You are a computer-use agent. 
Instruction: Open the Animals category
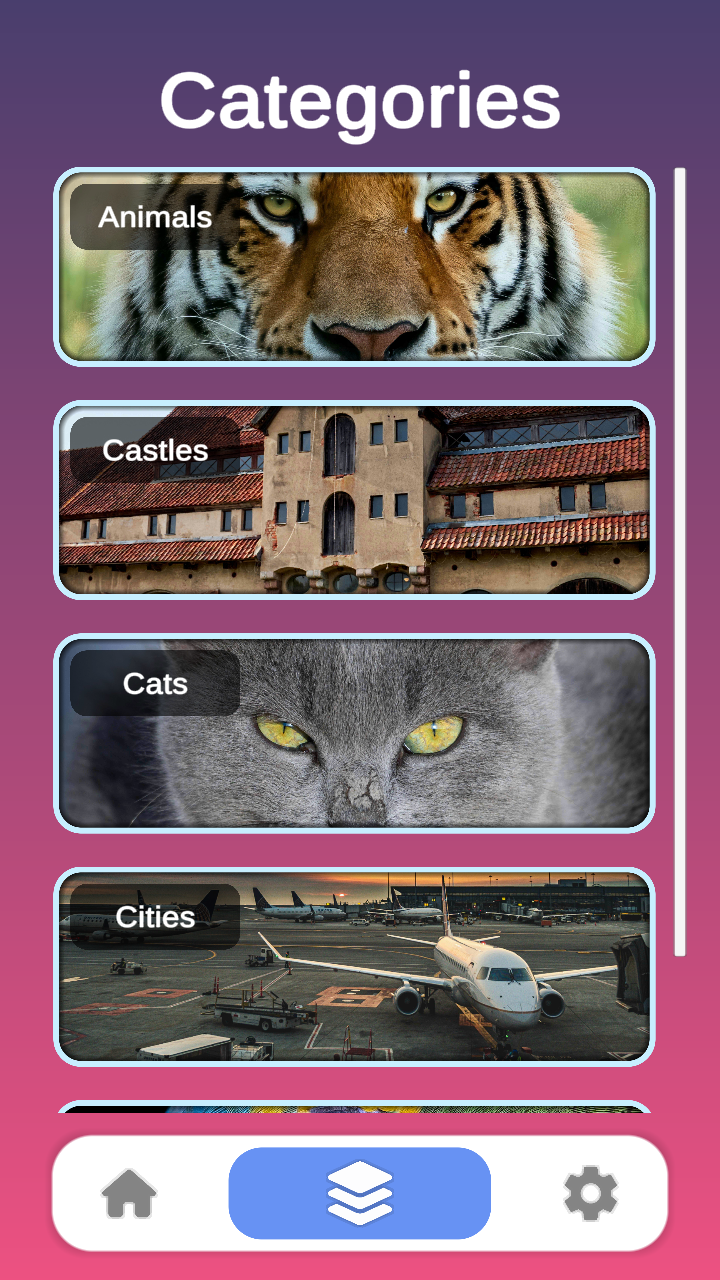354,267
